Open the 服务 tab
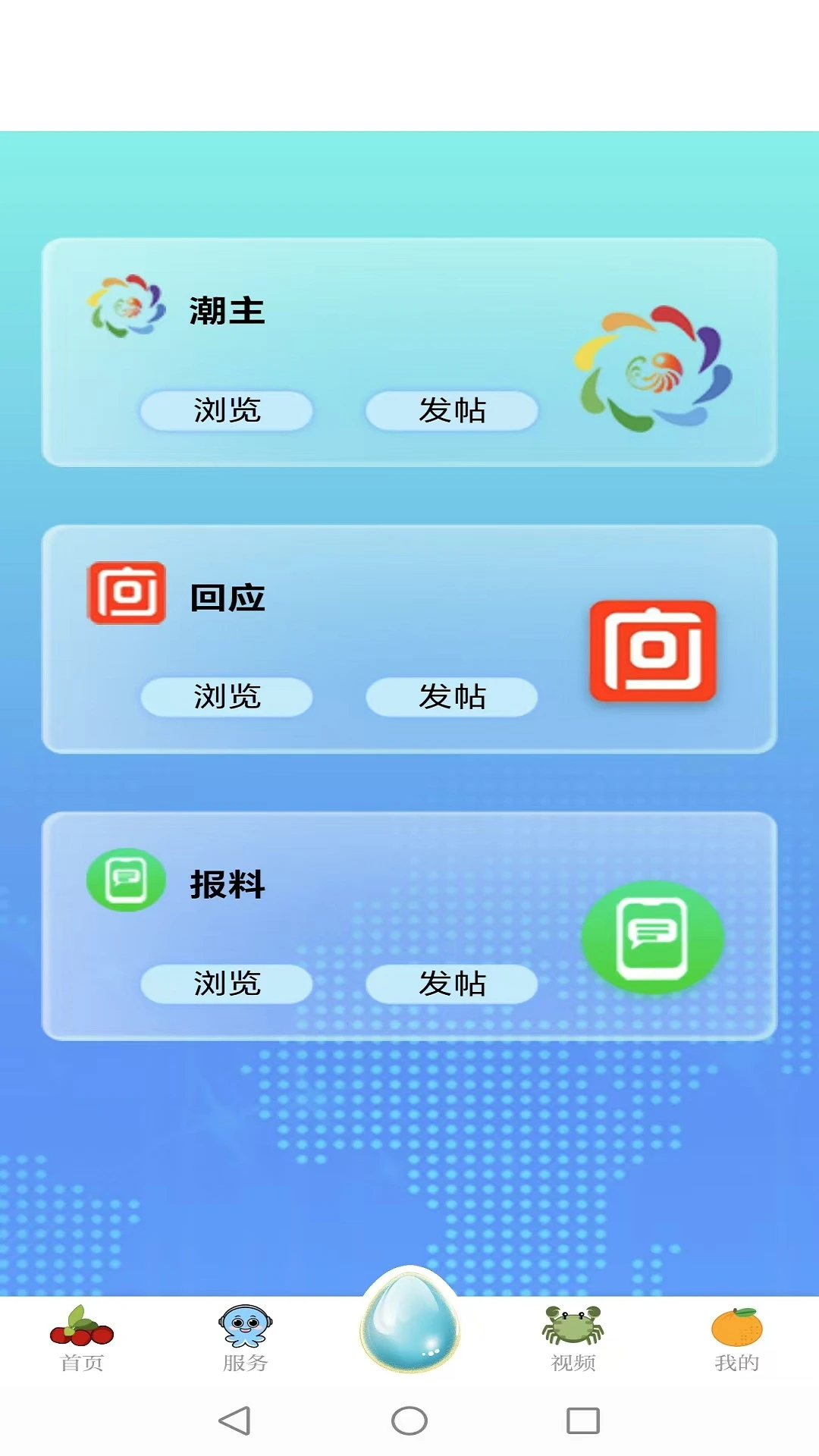The width and height of the screenshot is (819, 1456). 245,1340
